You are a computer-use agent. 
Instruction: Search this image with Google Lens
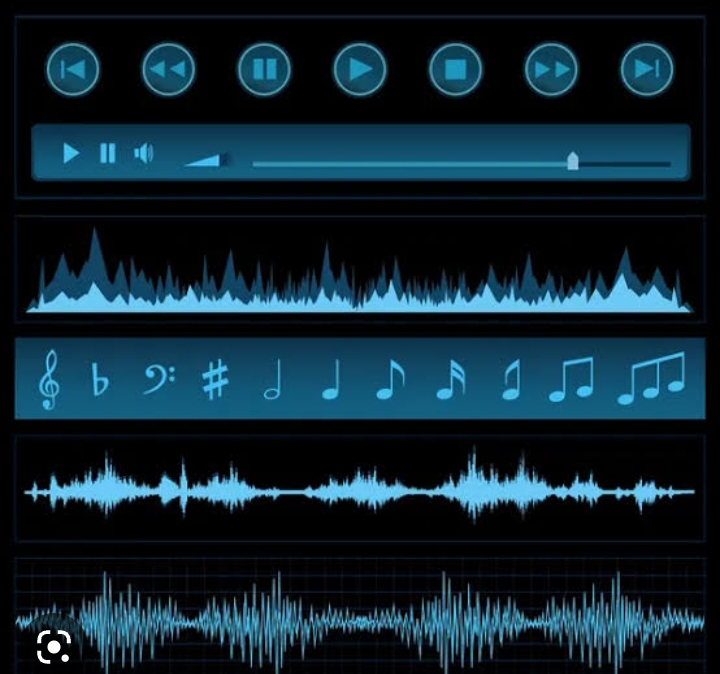click(x=53, y=646)
